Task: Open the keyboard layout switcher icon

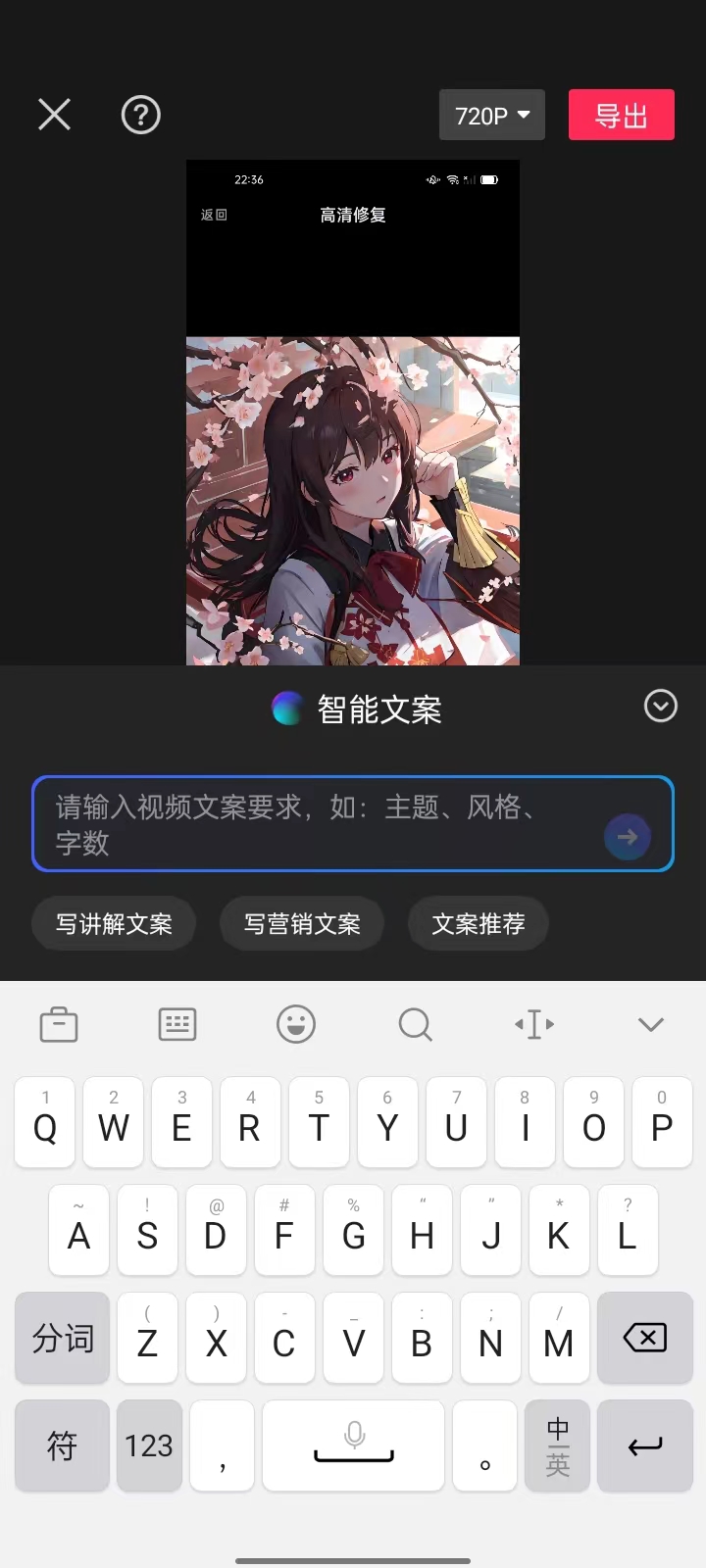Action: point(177,1025)
